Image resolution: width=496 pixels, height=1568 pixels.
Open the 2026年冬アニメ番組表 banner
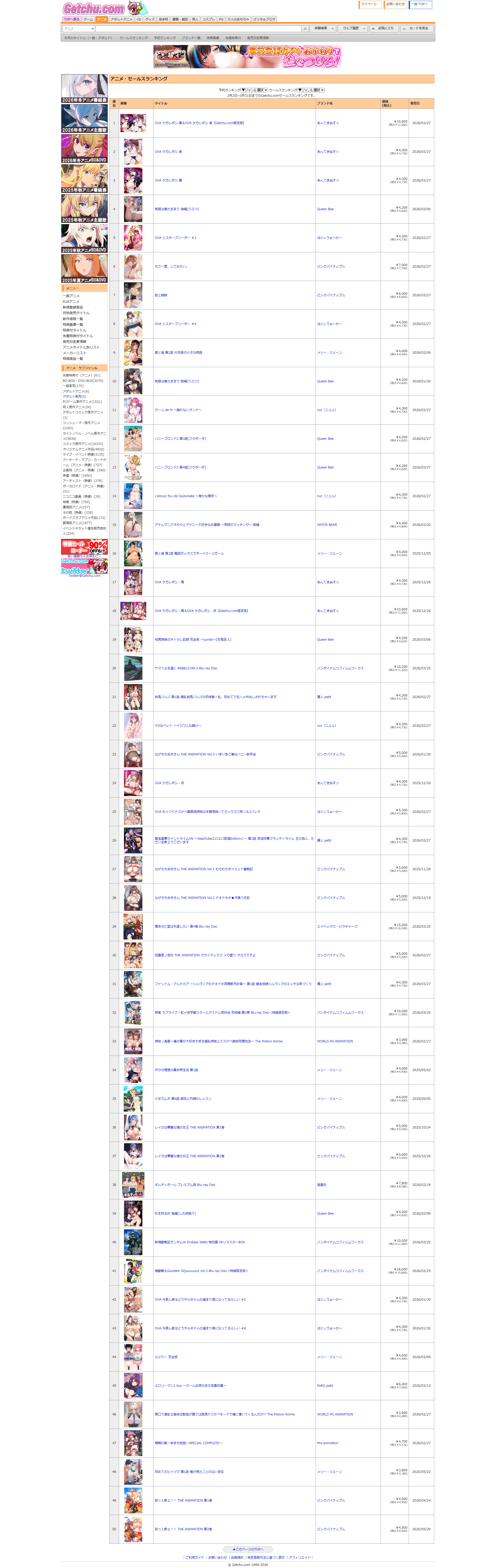[x=84, y=89]
